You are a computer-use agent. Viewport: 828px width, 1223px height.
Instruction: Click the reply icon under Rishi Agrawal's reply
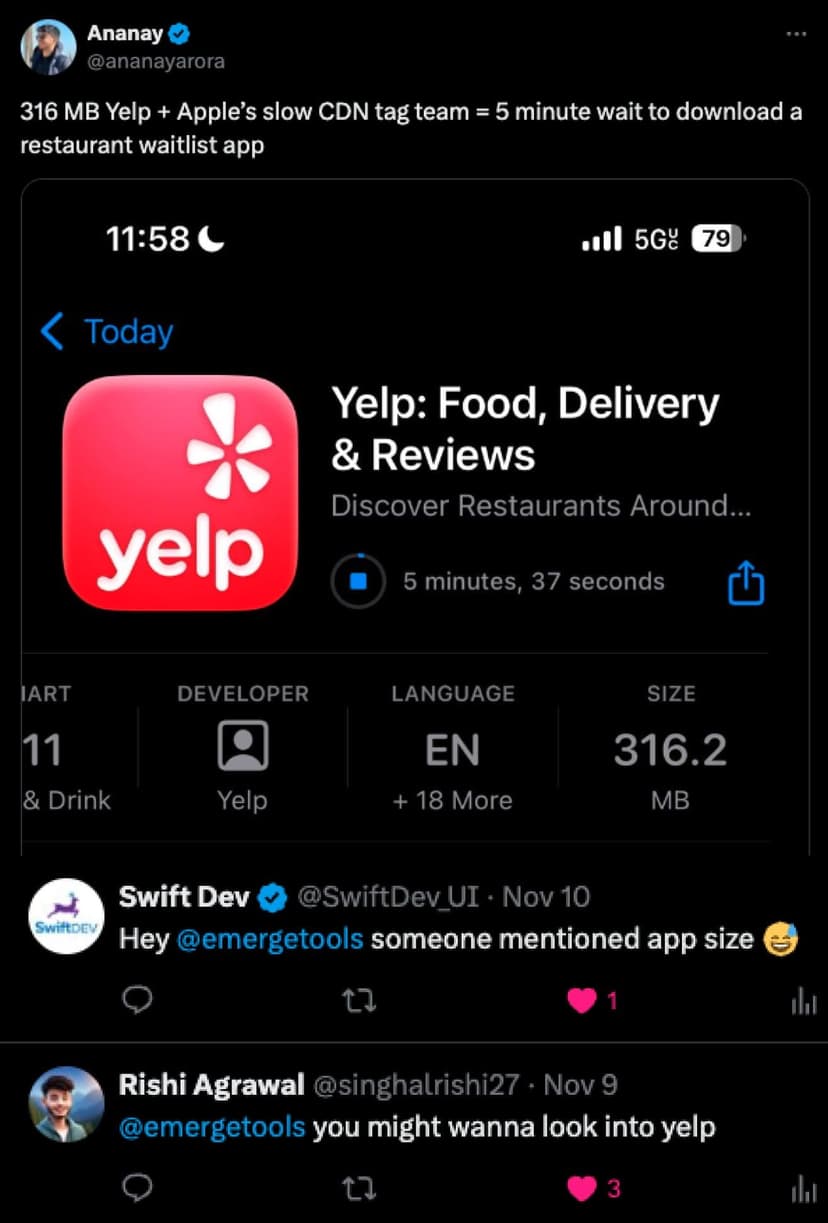[138, 1188]
